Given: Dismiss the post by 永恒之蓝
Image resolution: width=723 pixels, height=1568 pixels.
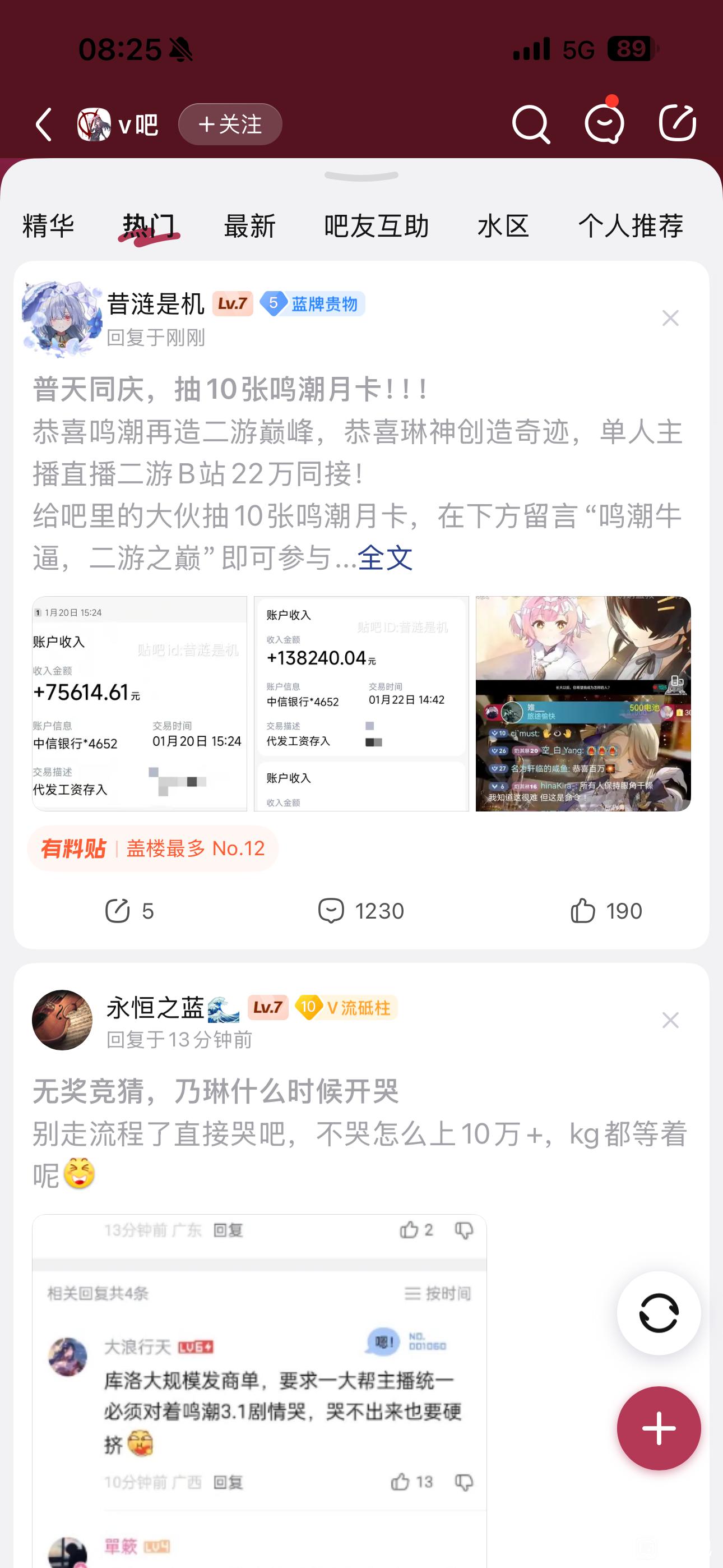Looking at the screenshot, I should [x=670, y=1020].
